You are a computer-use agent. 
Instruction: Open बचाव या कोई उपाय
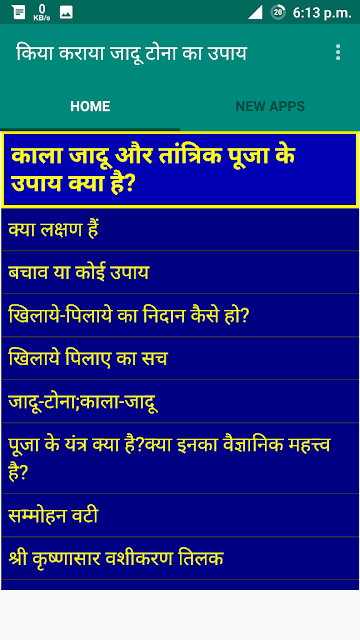pyautogui.click(x=180, y=272)
